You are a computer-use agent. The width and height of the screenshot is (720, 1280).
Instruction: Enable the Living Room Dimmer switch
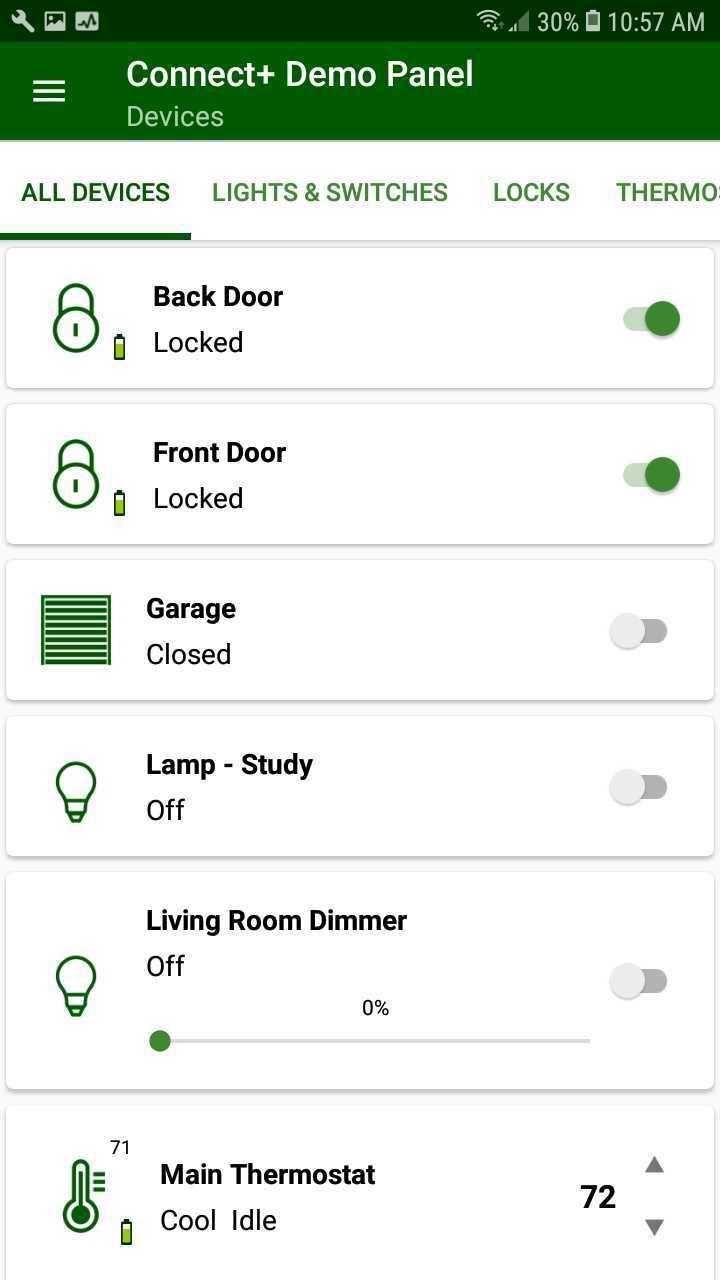coord(639,981)
